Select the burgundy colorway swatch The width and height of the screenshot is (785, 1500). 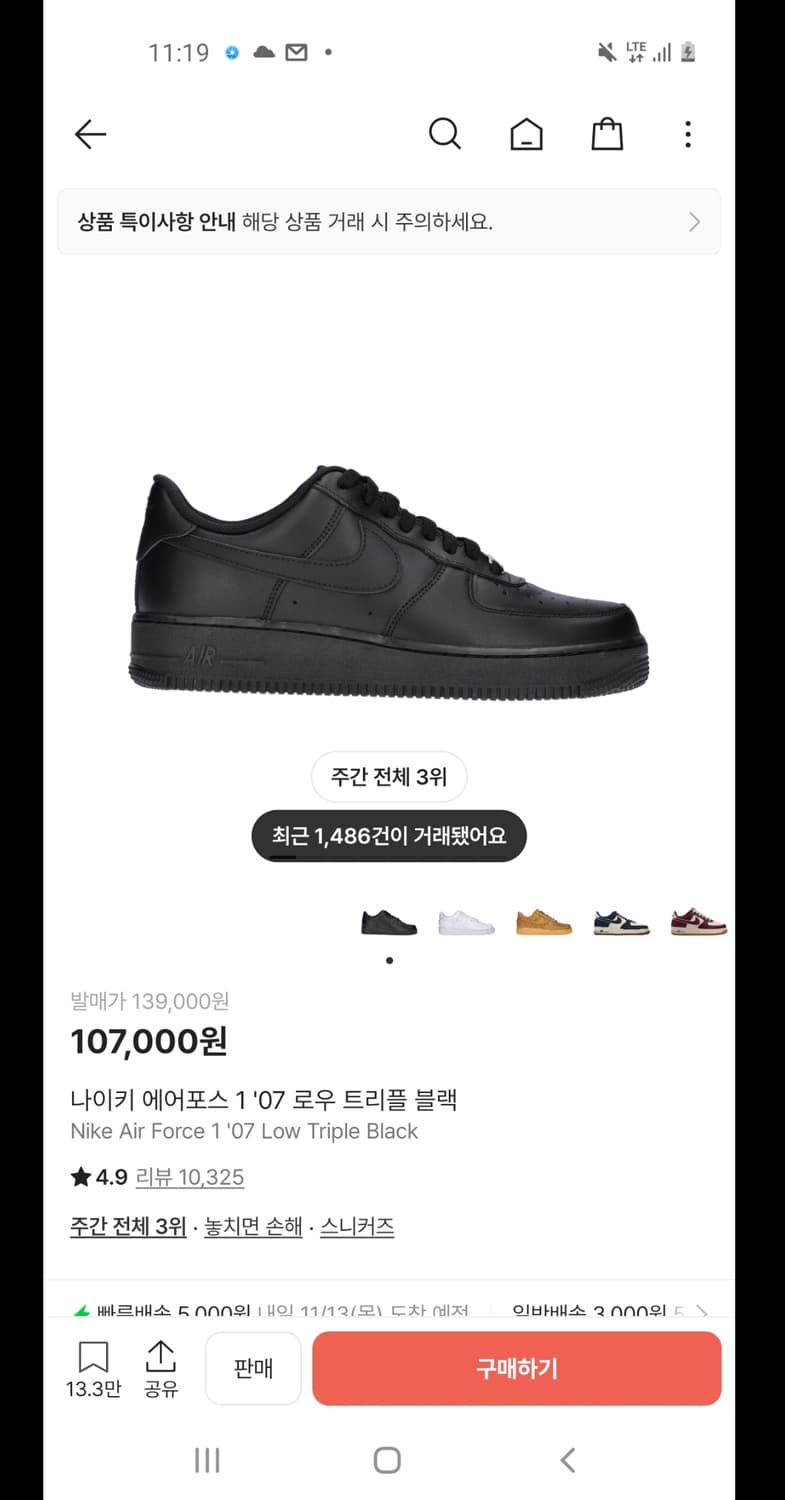[699, 922]
